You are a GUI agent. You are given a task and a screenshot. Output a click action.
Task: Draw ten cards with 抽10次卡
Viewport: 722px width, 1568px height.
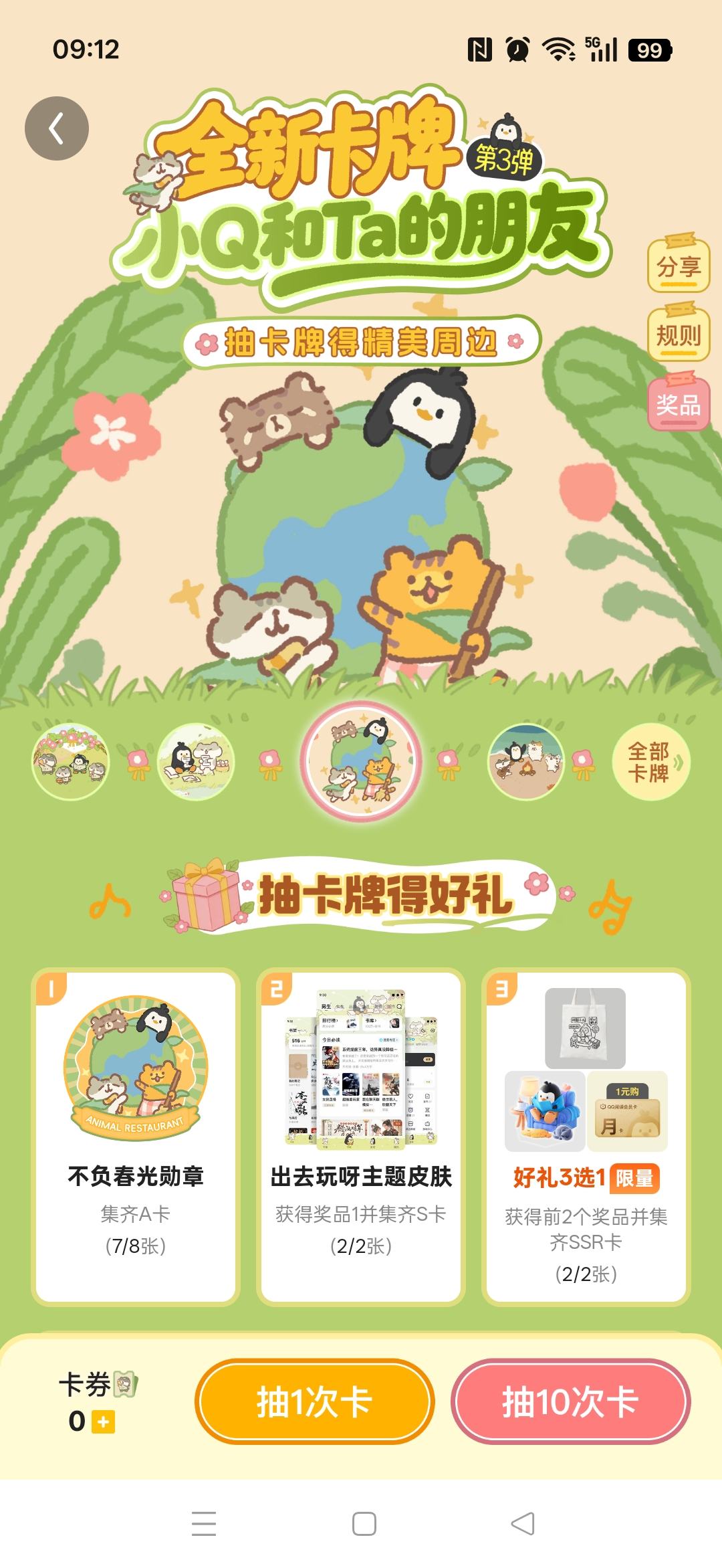point(570,1401)
